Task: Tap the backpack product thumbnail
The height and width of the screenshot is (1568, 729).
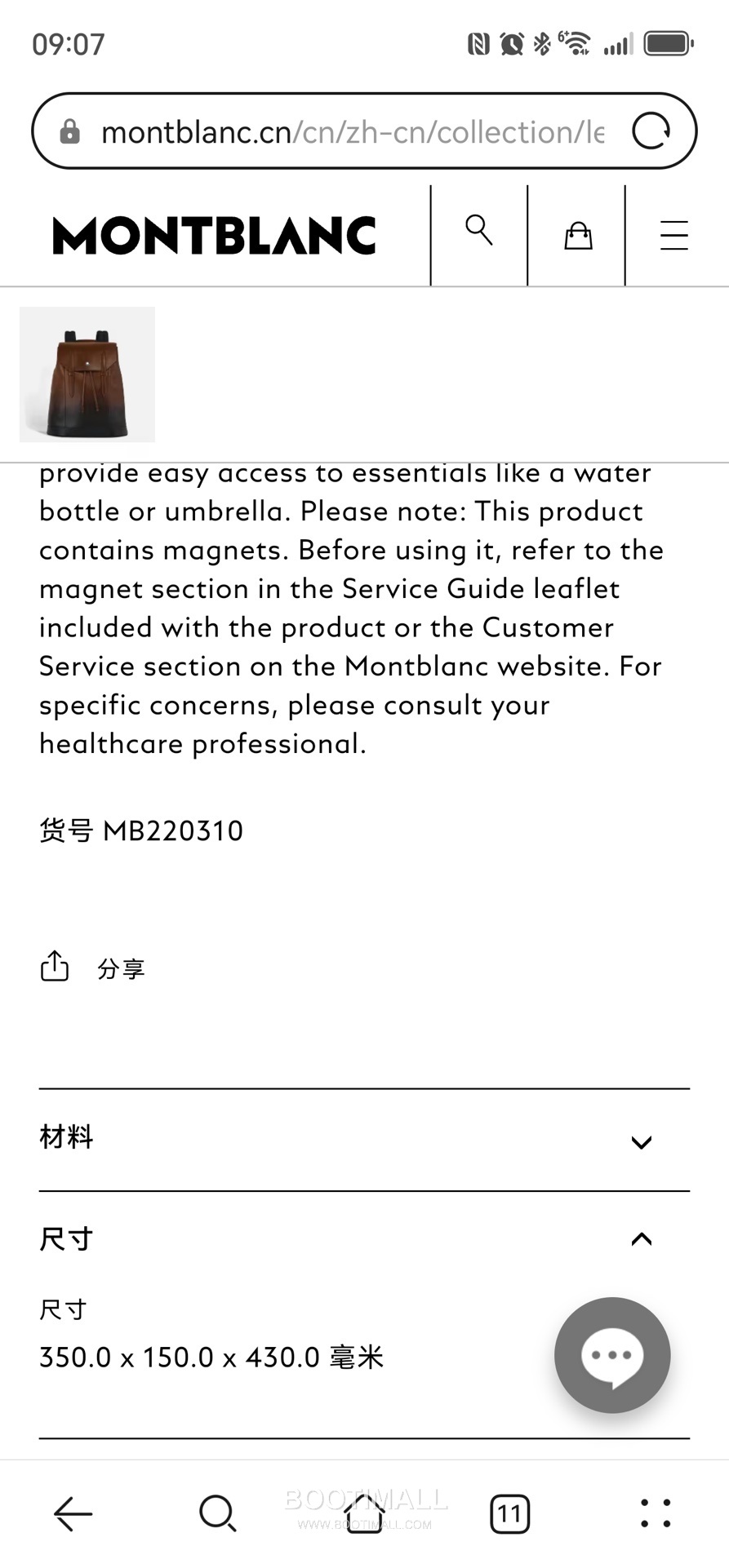Action: [87, 374]
